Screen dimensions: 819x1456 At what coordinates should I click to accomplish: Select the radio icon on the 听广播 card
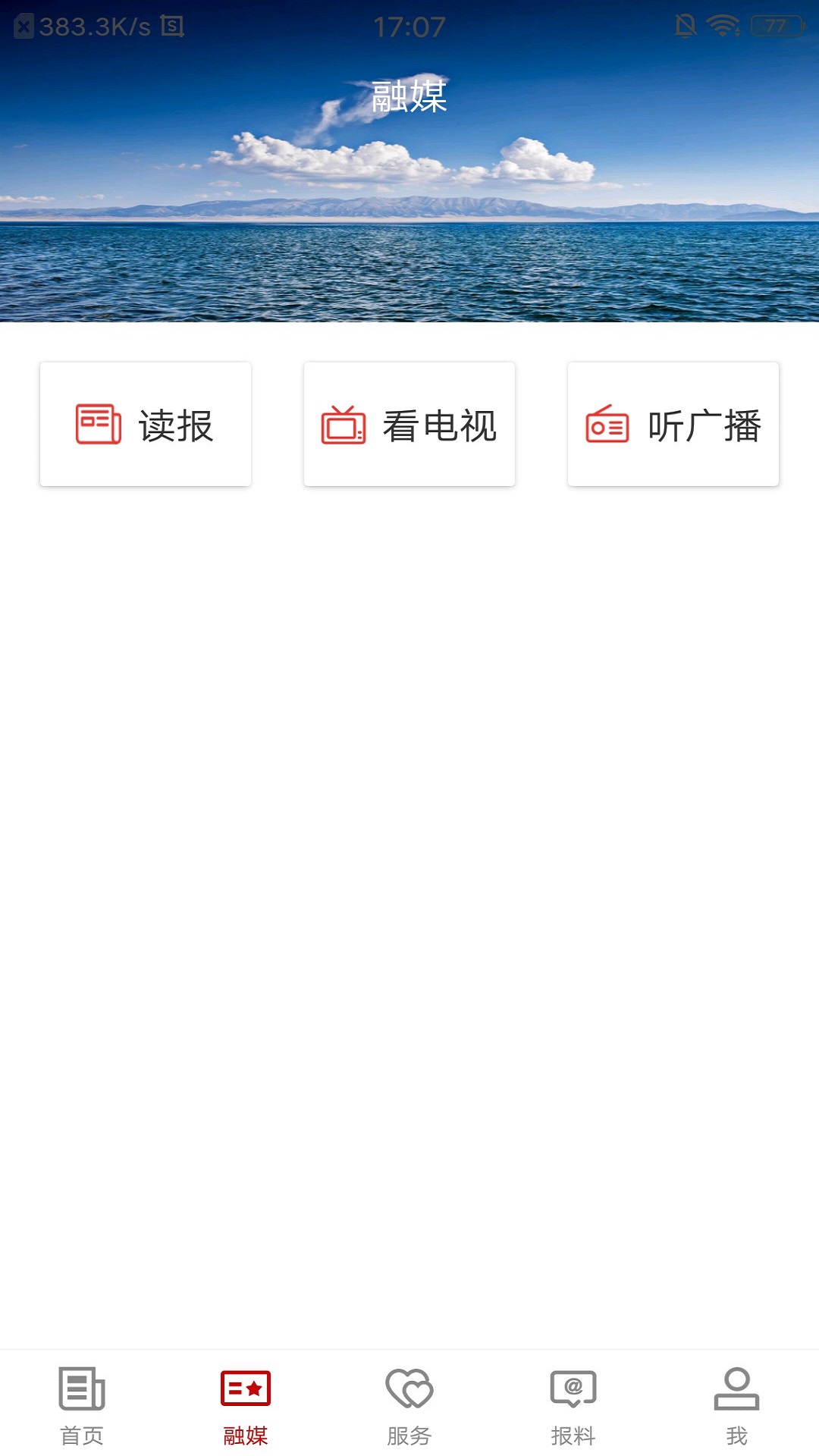(607, 426)
